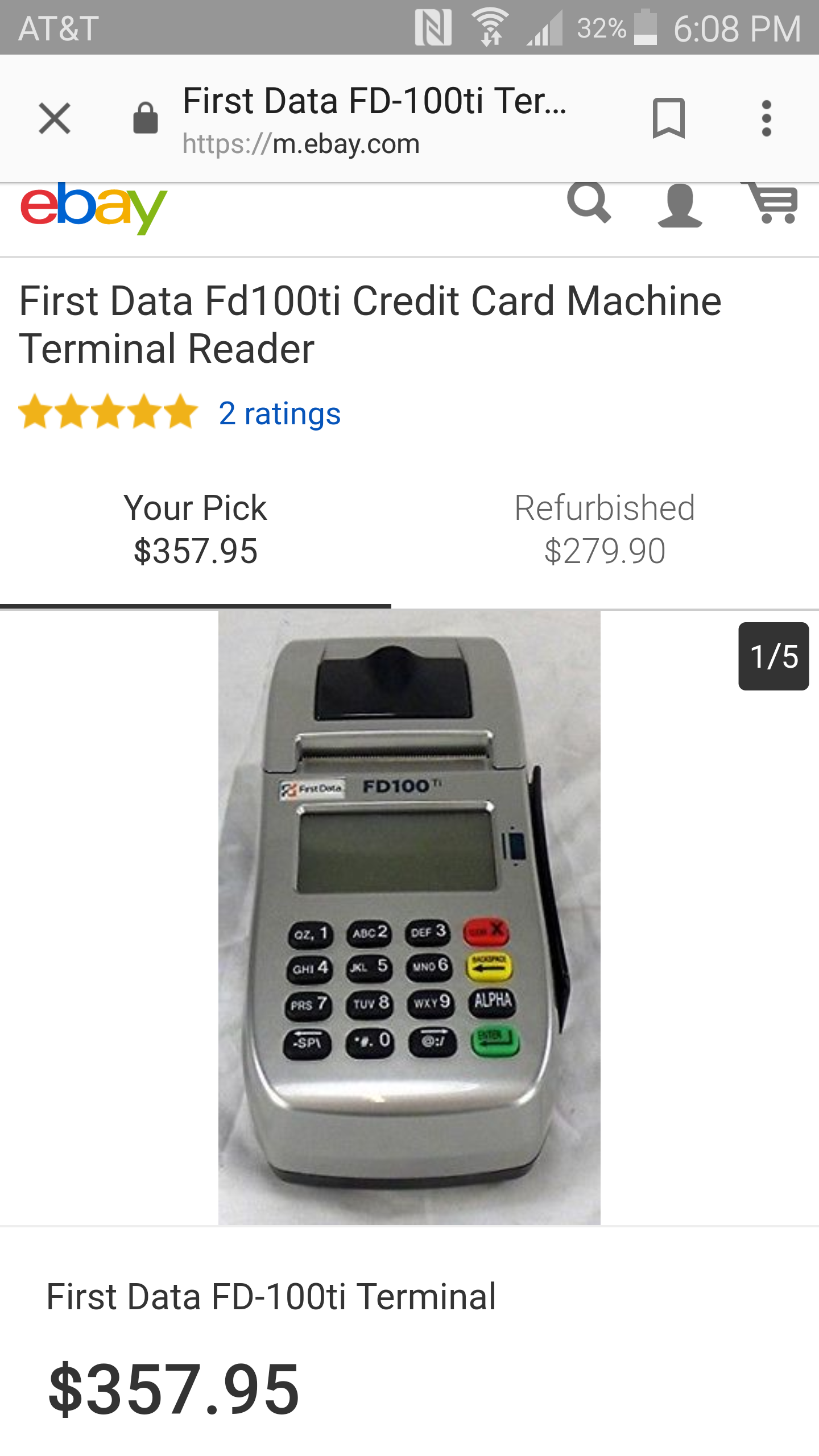
Task: Open the account profile icon
Action: (680, 206)
